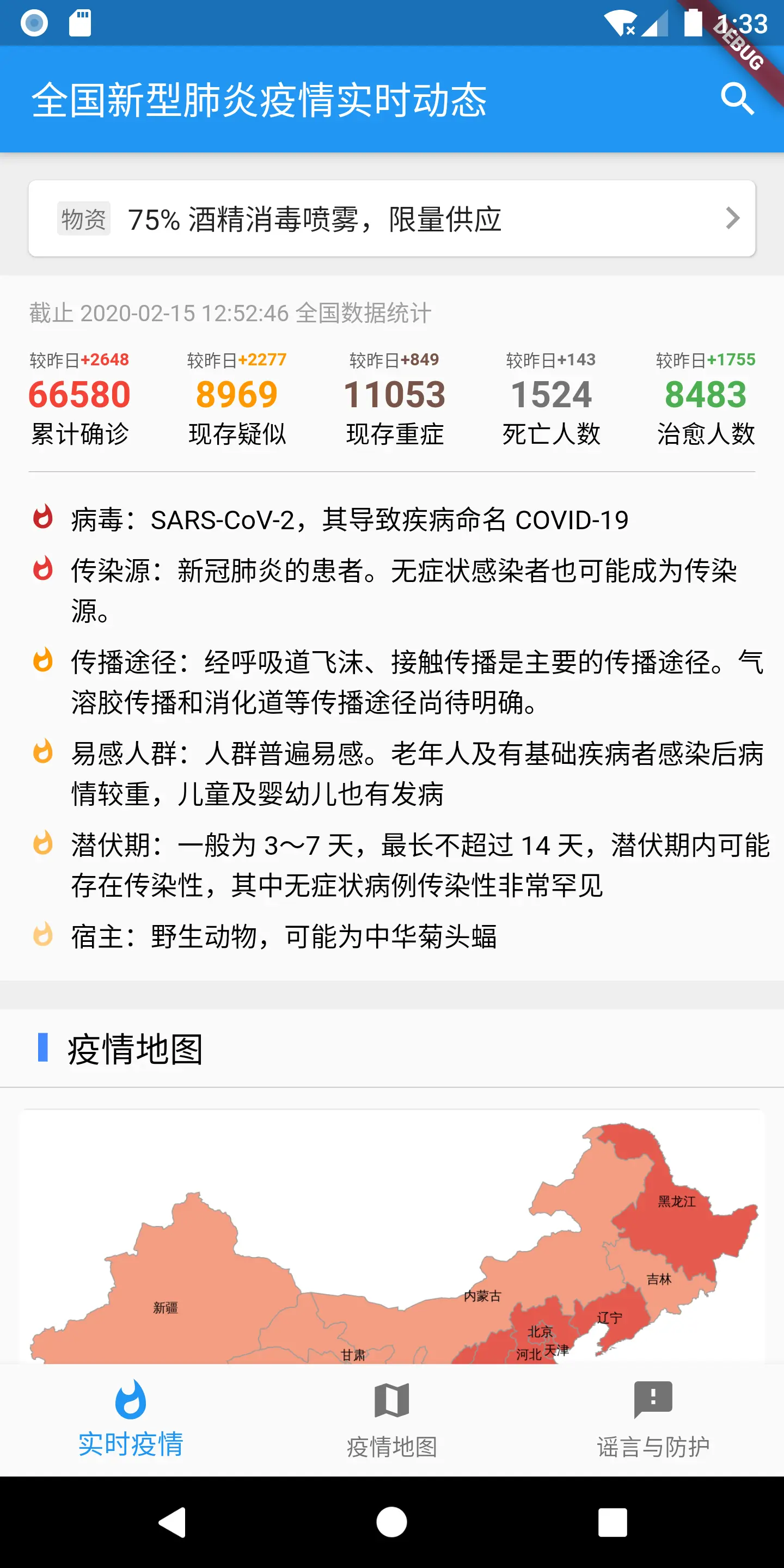
Task: Go back with the system back button
Action: (x=173, y=1522)
